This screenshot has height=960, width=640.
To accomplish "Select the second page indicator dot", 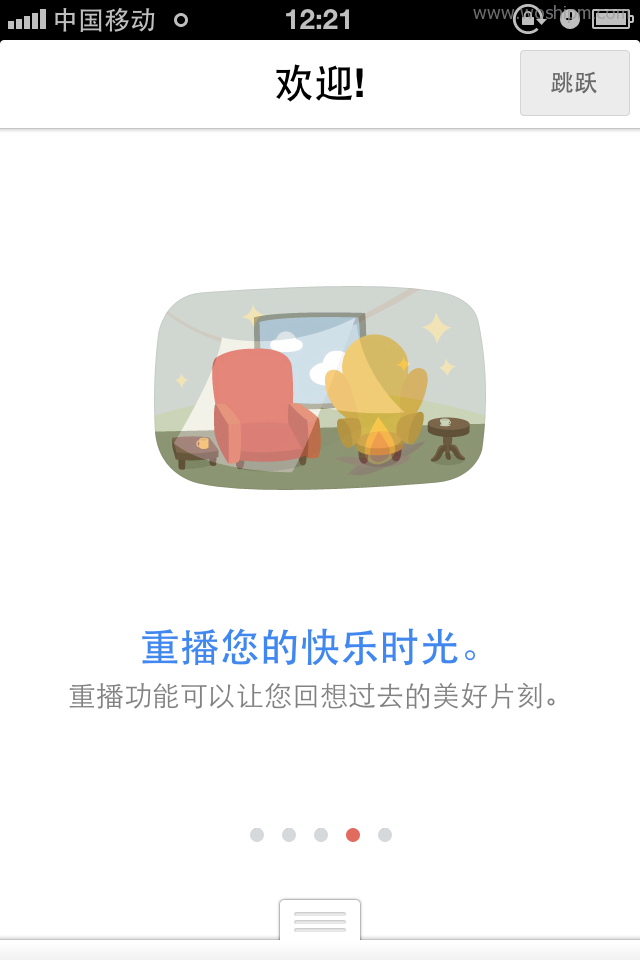I will (x=289, y=835).
